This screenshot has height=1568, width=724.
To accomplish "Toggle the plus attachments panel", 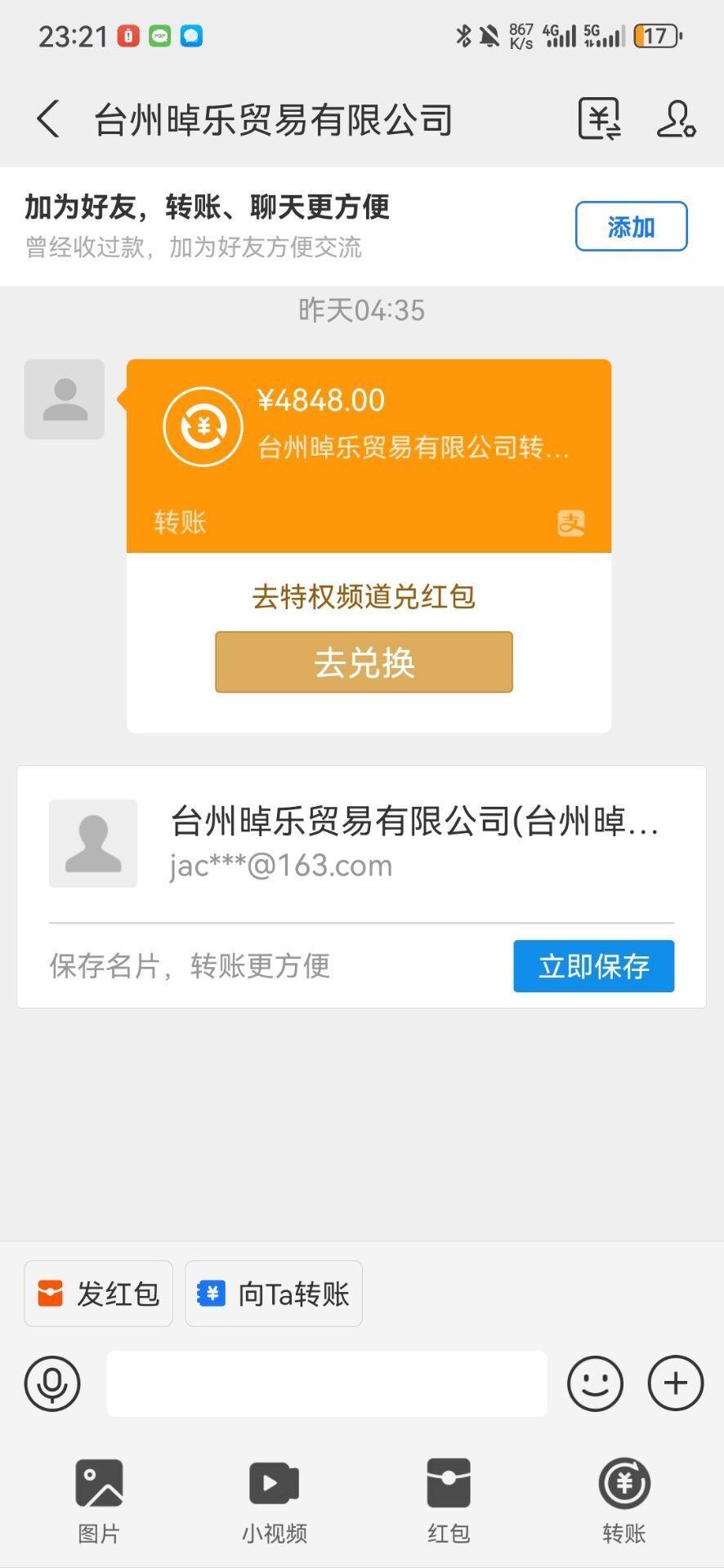I will 675,1383.
